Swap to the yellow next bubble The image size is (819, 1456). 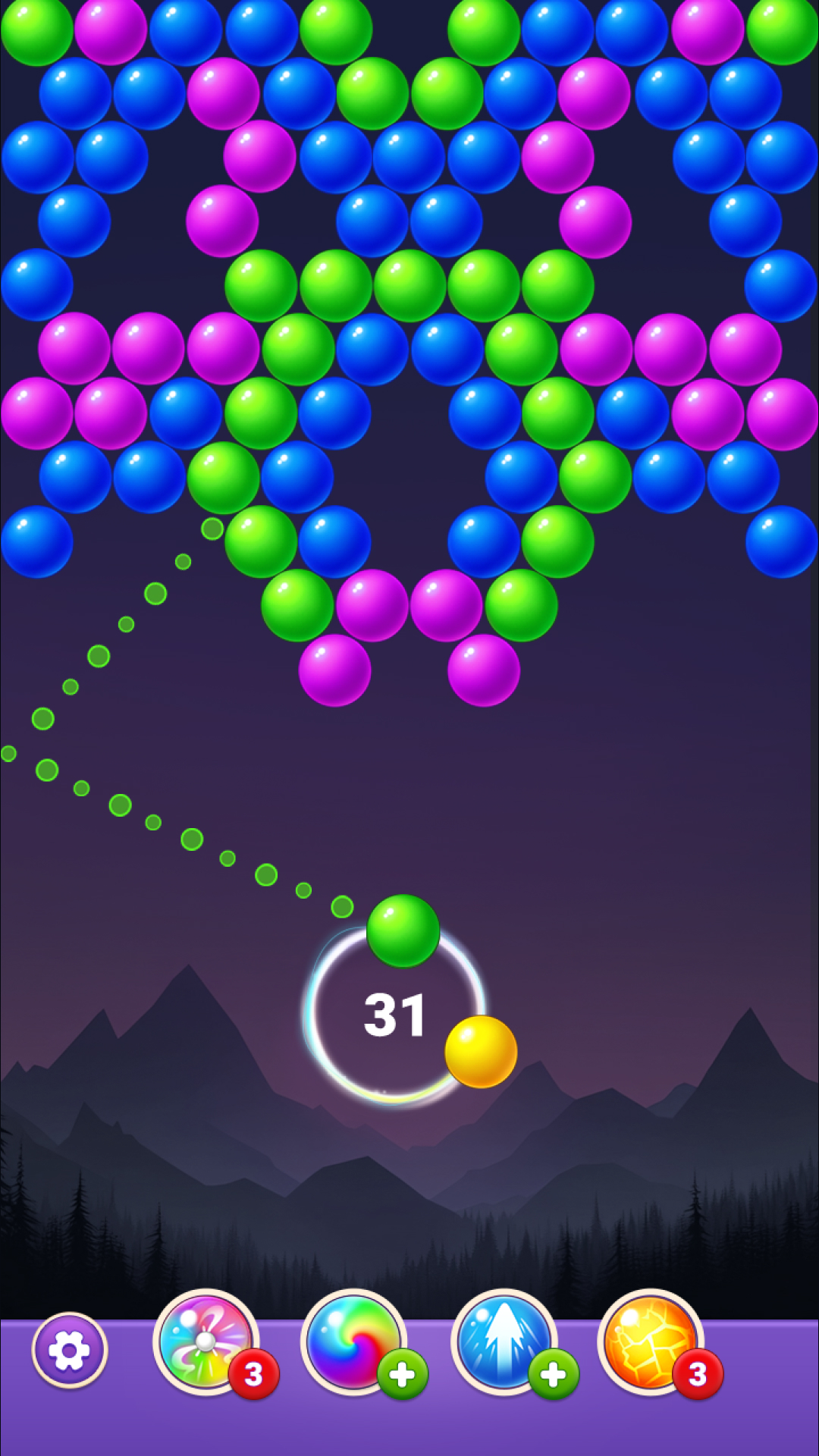481,1051
